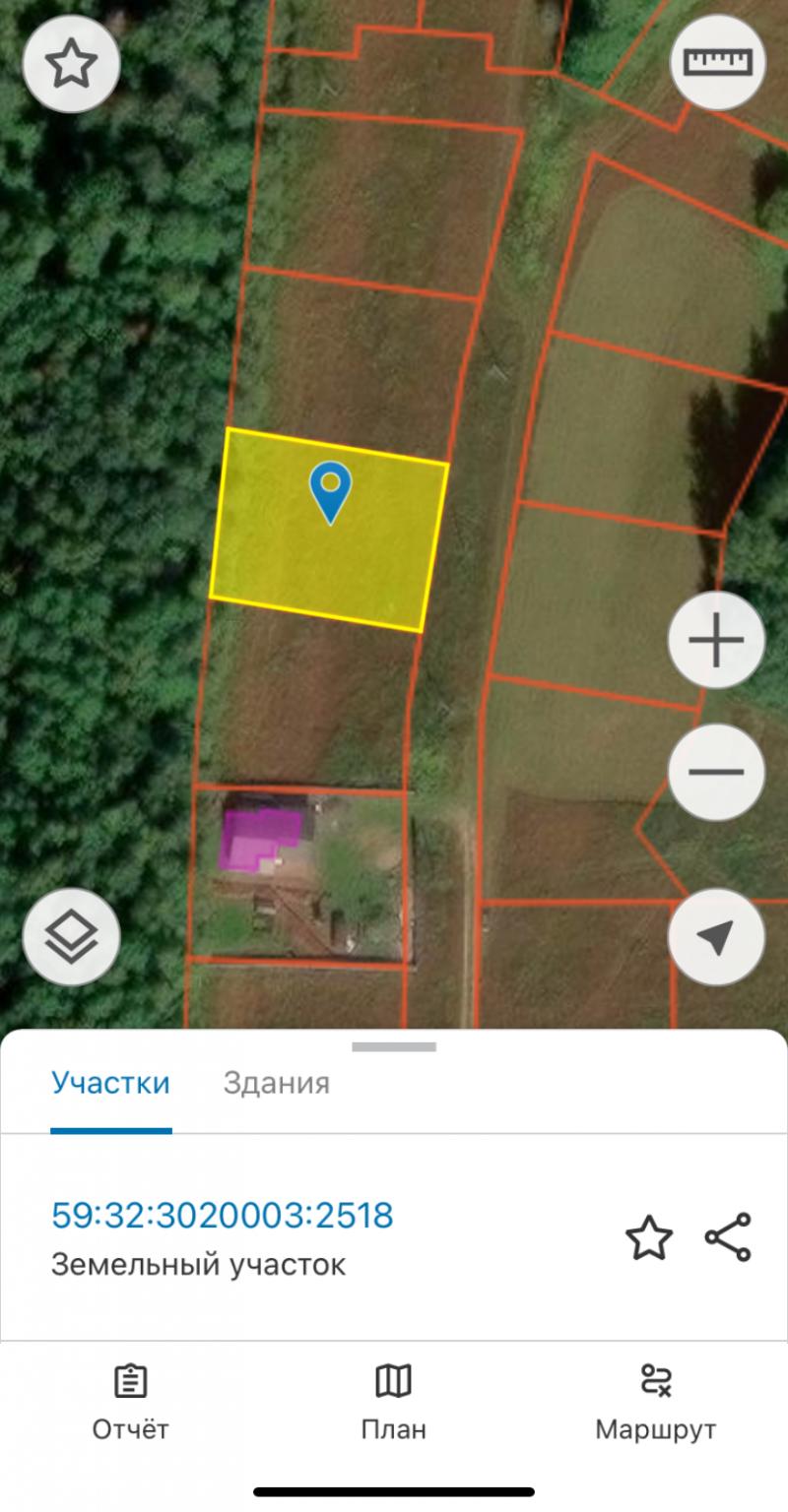Open parcel 59:32:3020003:2518 details
The height and width of the screenshot is (1512, 788).
[222, 1216]
